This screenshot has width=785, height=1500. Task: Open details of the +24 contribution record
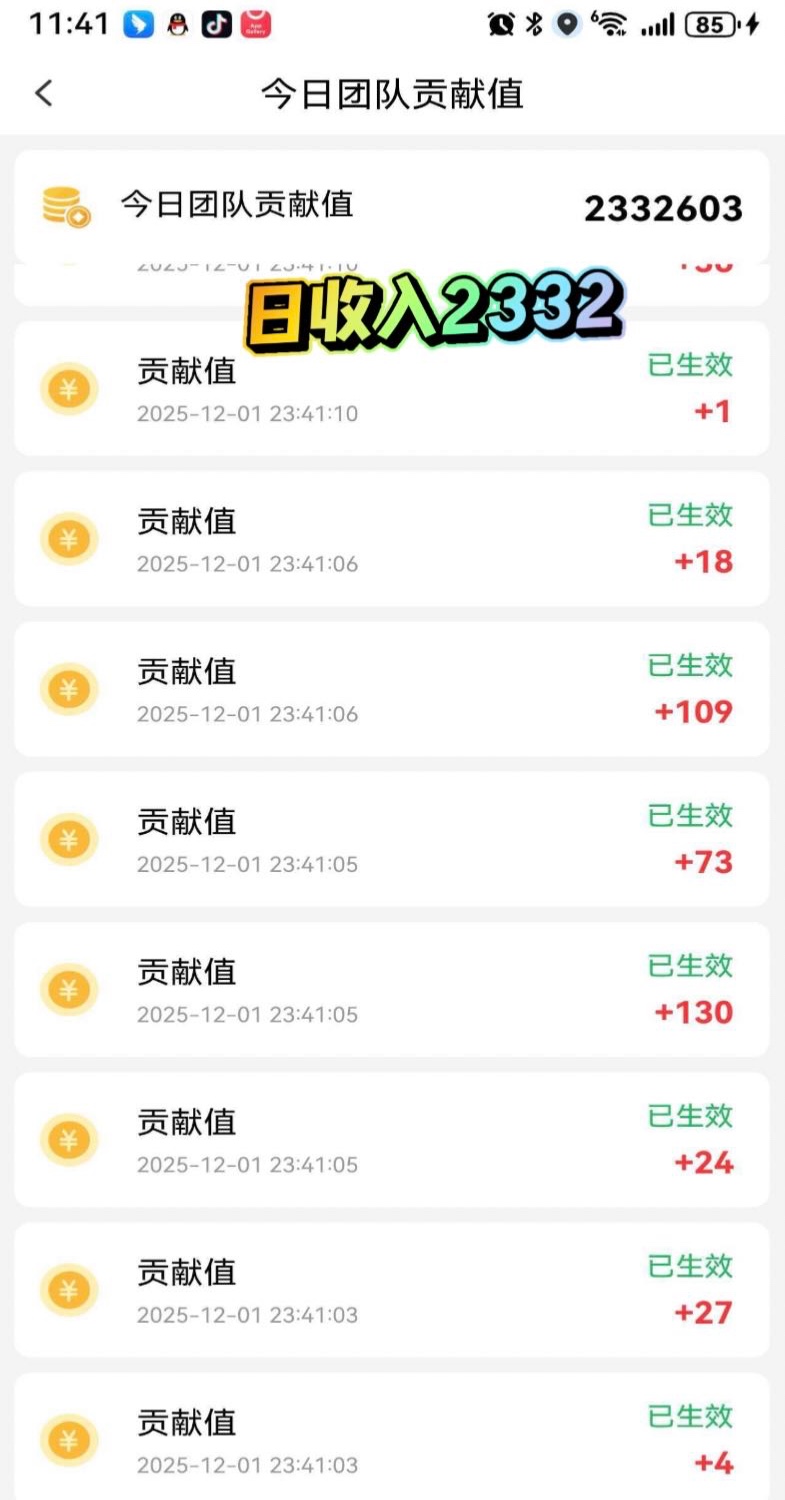(392, 1140)
